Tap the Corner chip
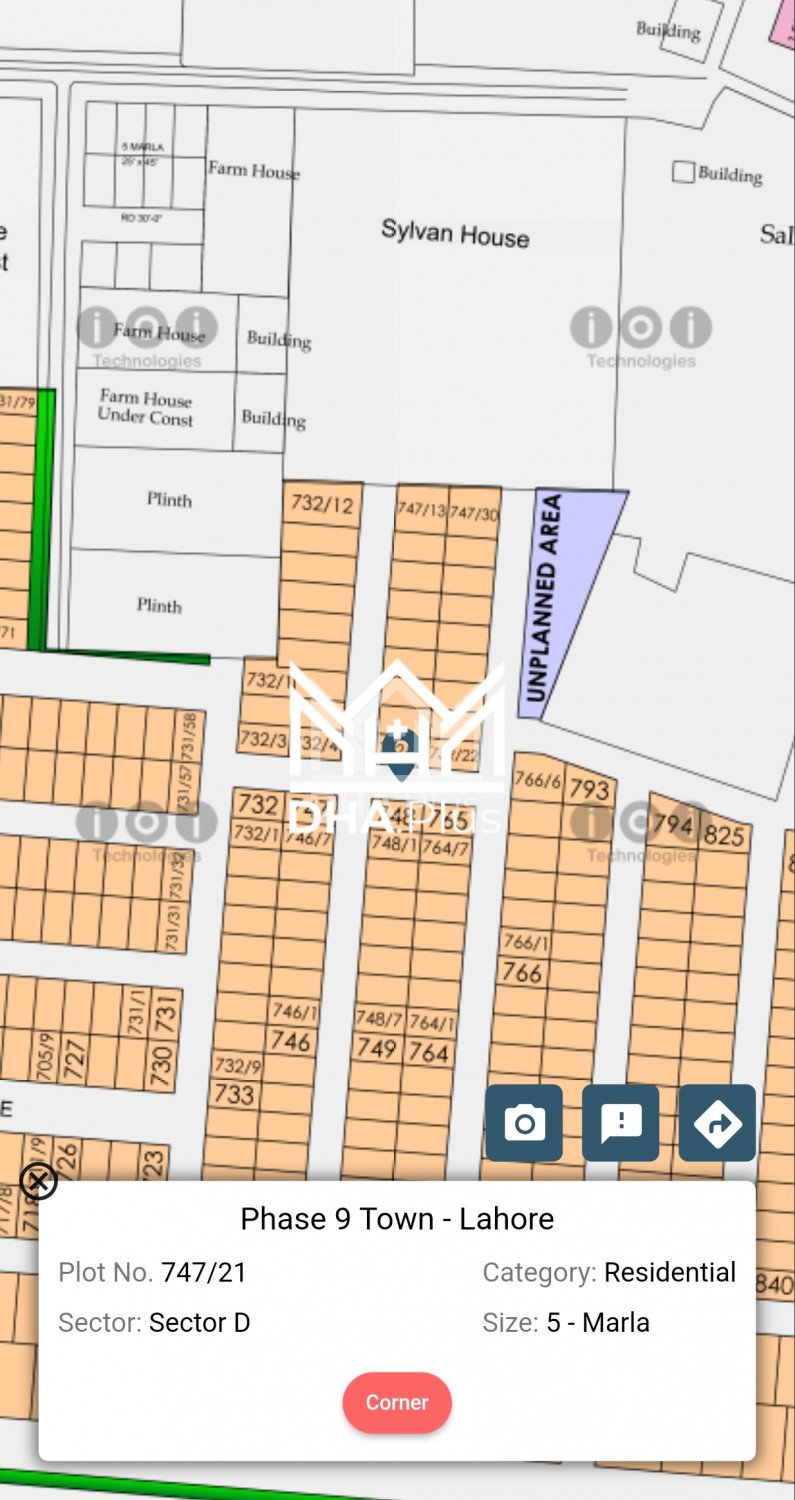Image resolution: width=795 pixels, height=1500 pixels. [397, 1402]
